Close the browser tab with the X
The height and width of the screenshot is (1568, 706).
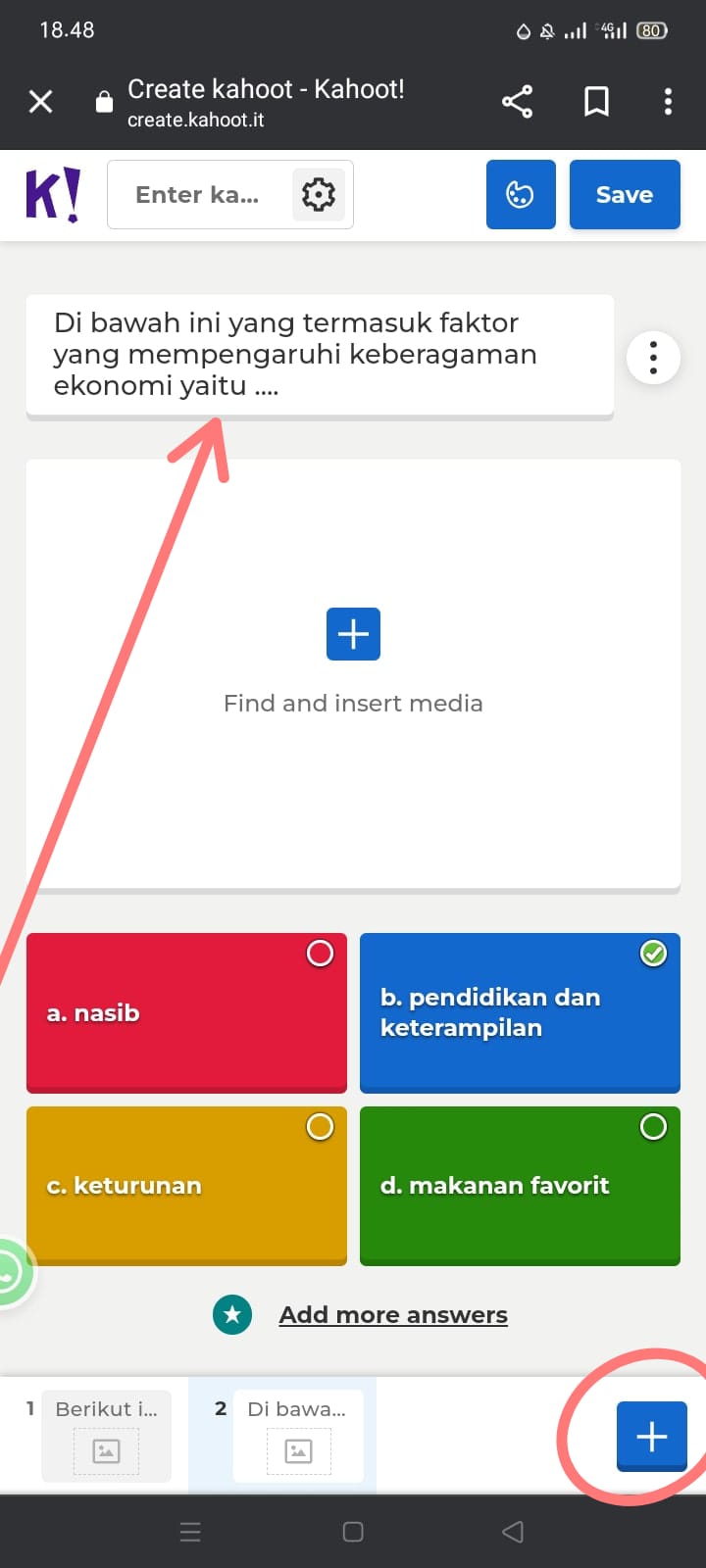tap(41, 101)
